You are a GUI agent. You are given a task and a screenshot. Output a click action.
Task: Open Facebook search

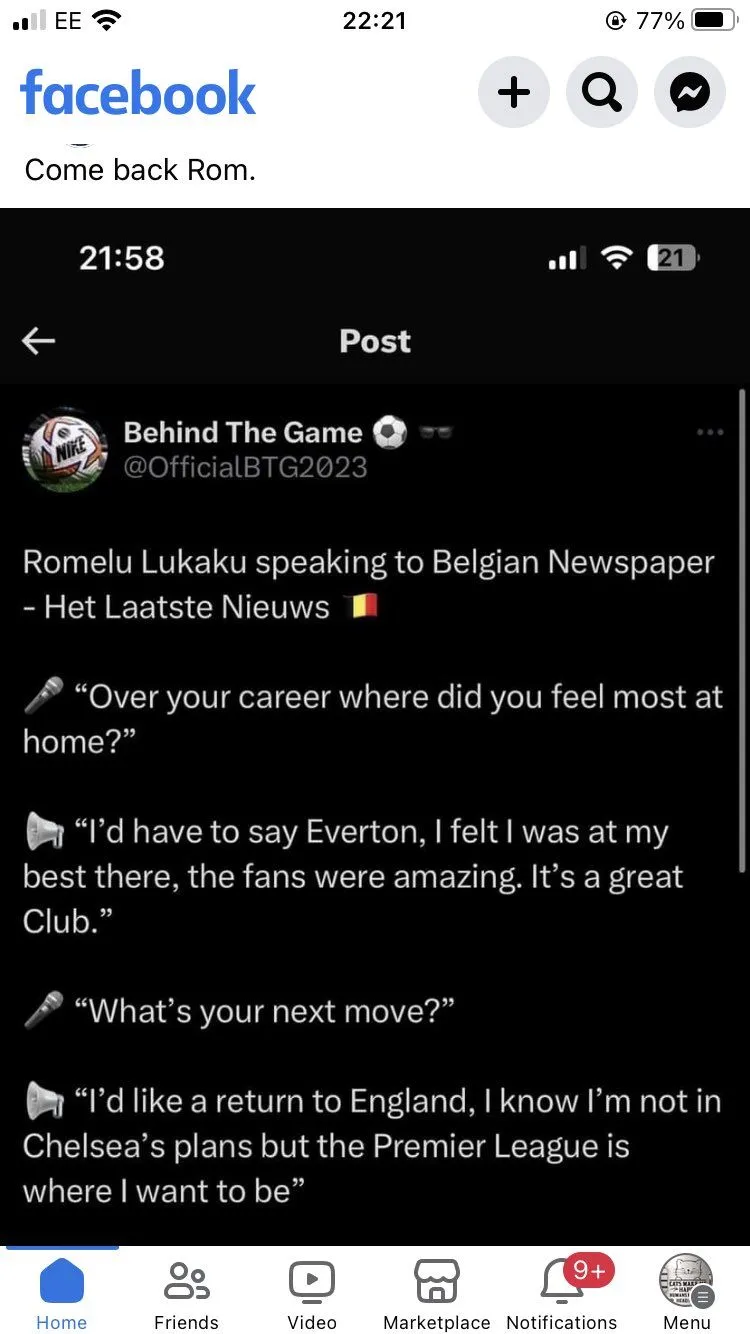tap(601, 93)
